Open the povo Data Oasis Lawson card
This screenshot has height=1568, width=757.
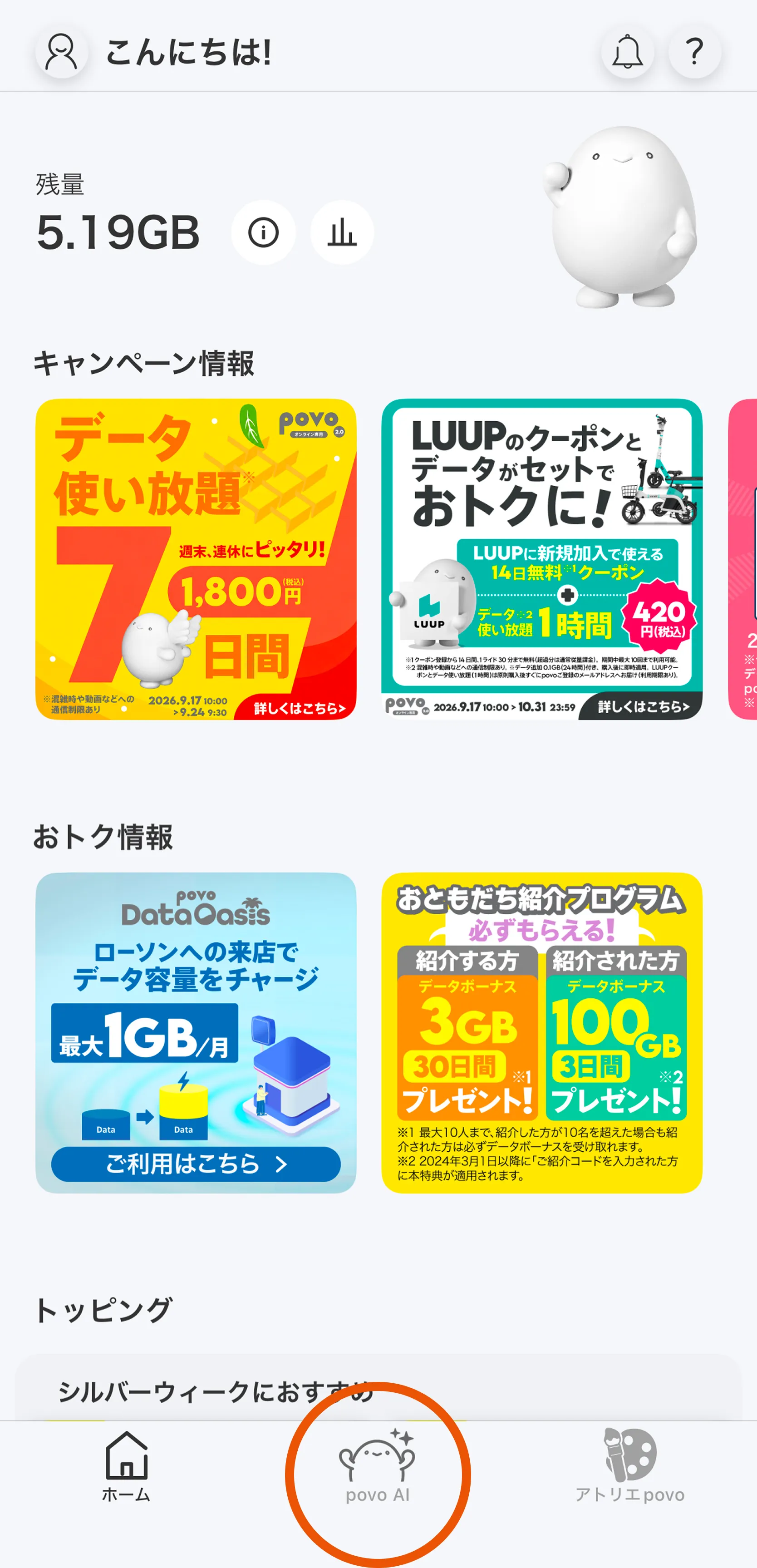point(196,1032)
